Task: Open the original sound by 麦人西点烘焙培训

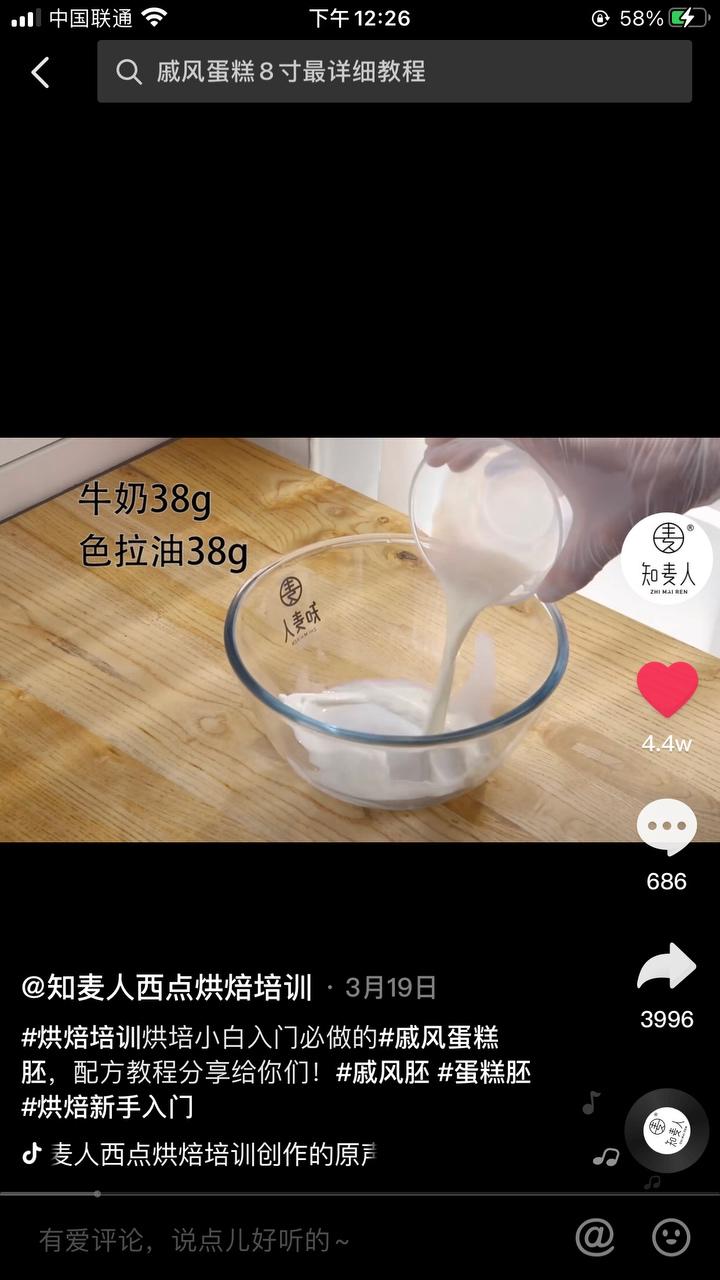Action: pyautogui.click(x=199, y=1154)
